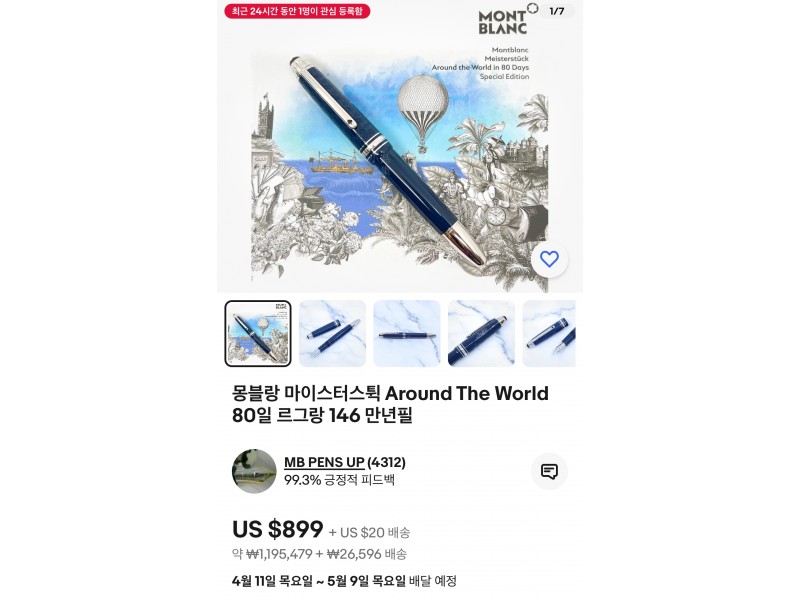Open the main Montblanc pen product image
This screenshot has height=600, width=800.
(400, 150)
